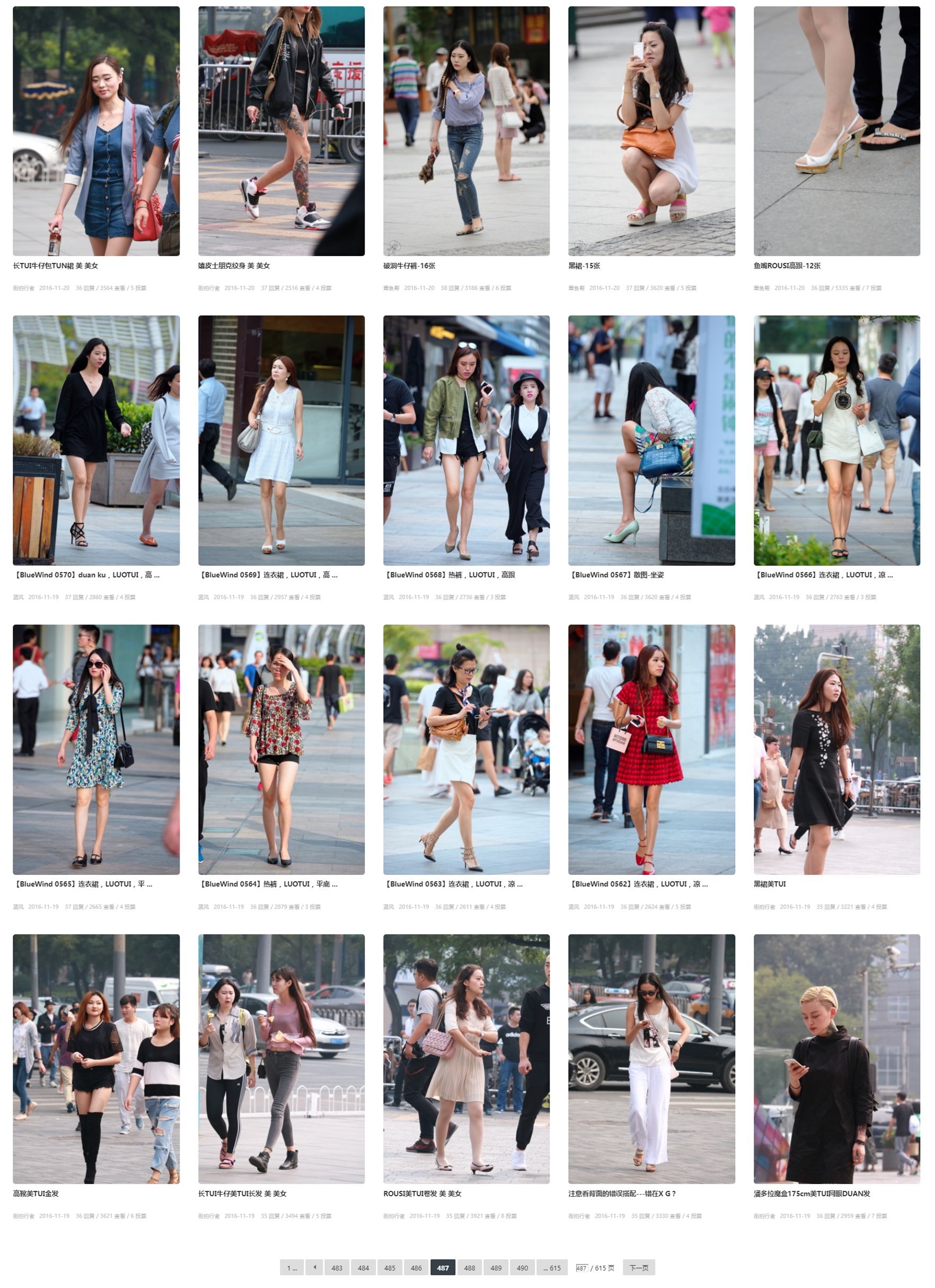The image size is (935, 1288).
Task: Go to the previous page arrow
Action: [x=314, y=1267]
